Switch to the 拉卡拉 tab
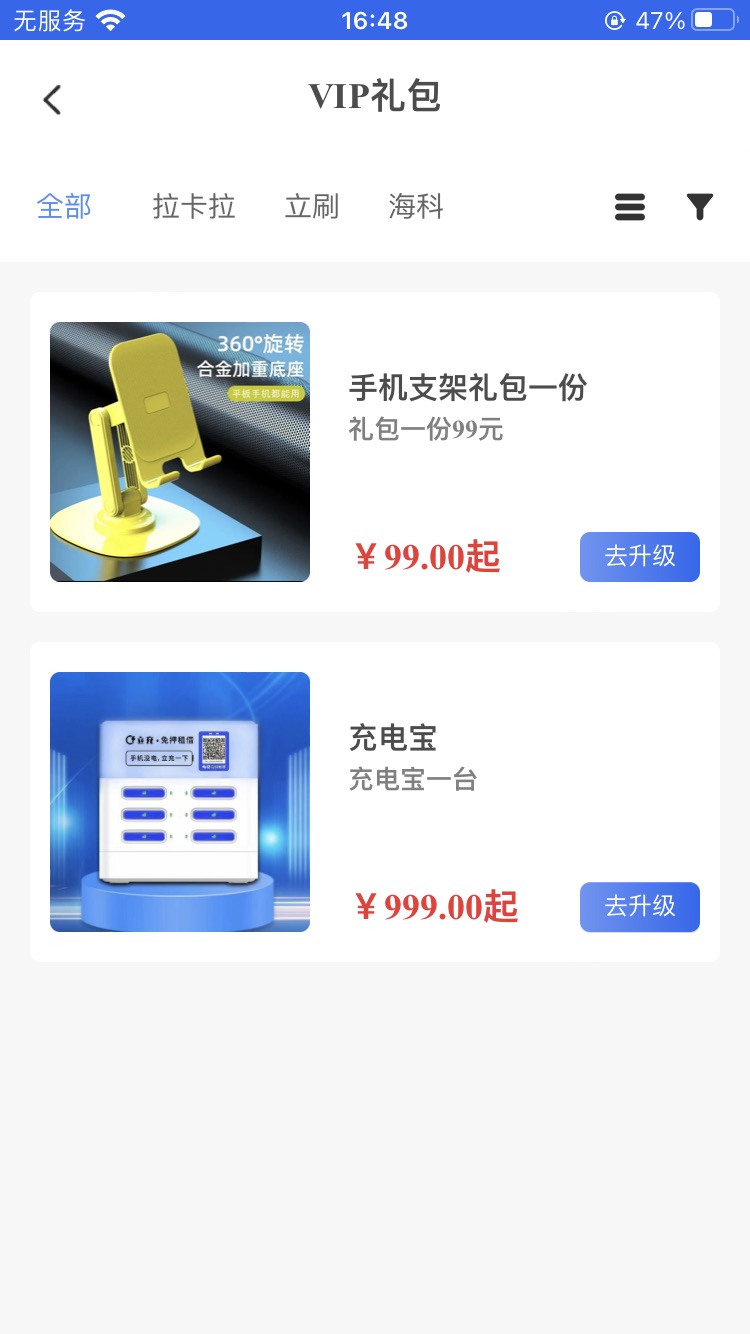This screenshot has height=1334, width=750. point(194,207)
